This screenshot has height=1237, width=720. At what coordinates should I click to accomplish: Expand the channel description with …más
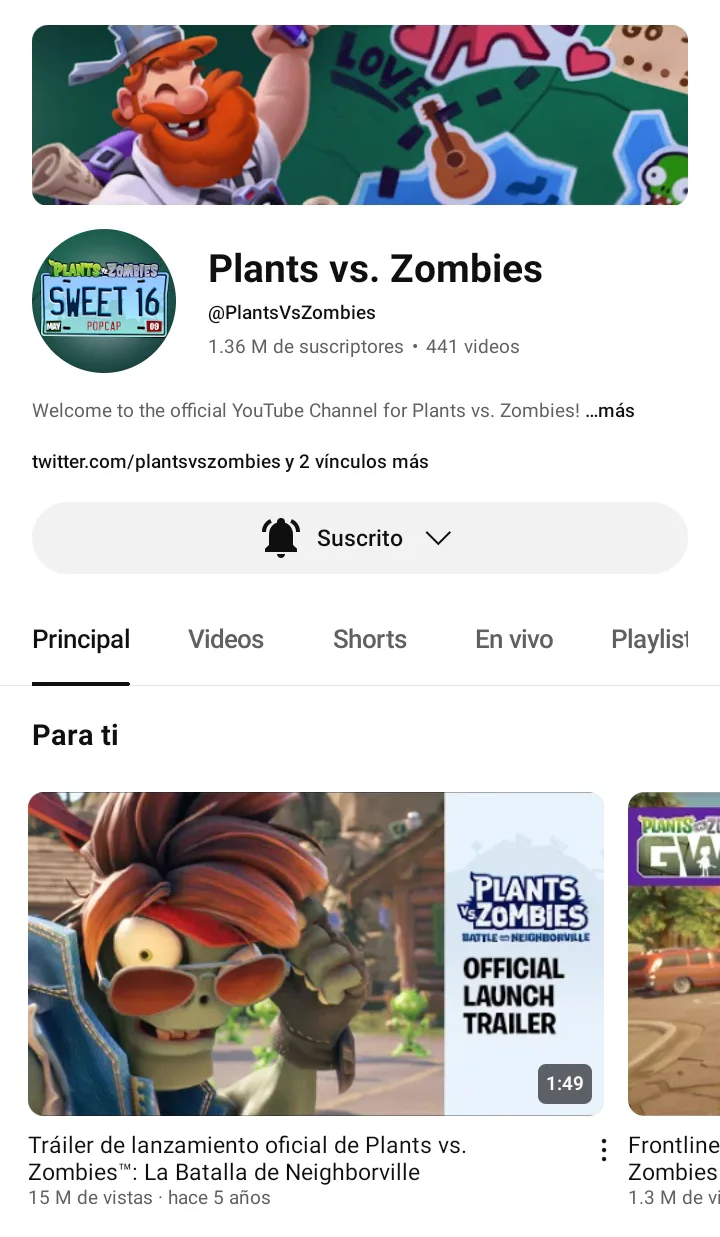pos(610,411)
